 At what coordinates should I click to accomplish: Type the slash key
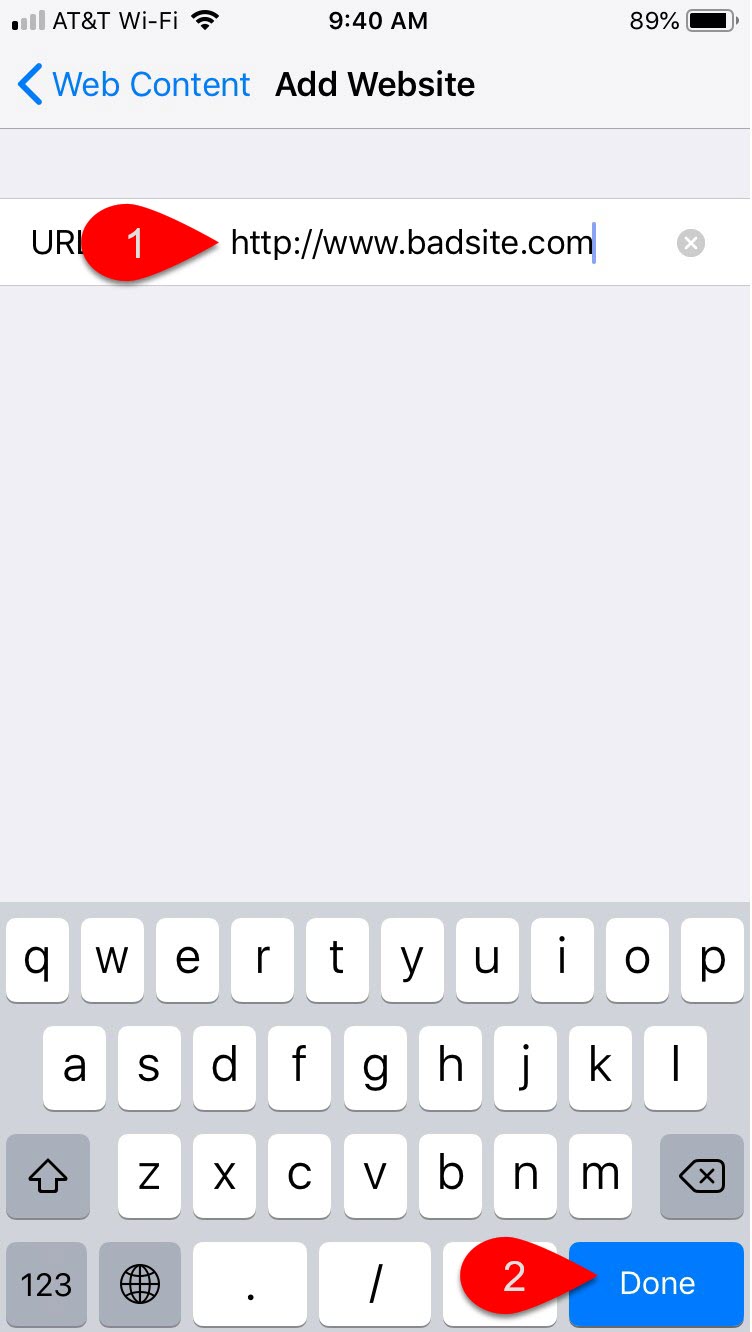(374, 1284)
